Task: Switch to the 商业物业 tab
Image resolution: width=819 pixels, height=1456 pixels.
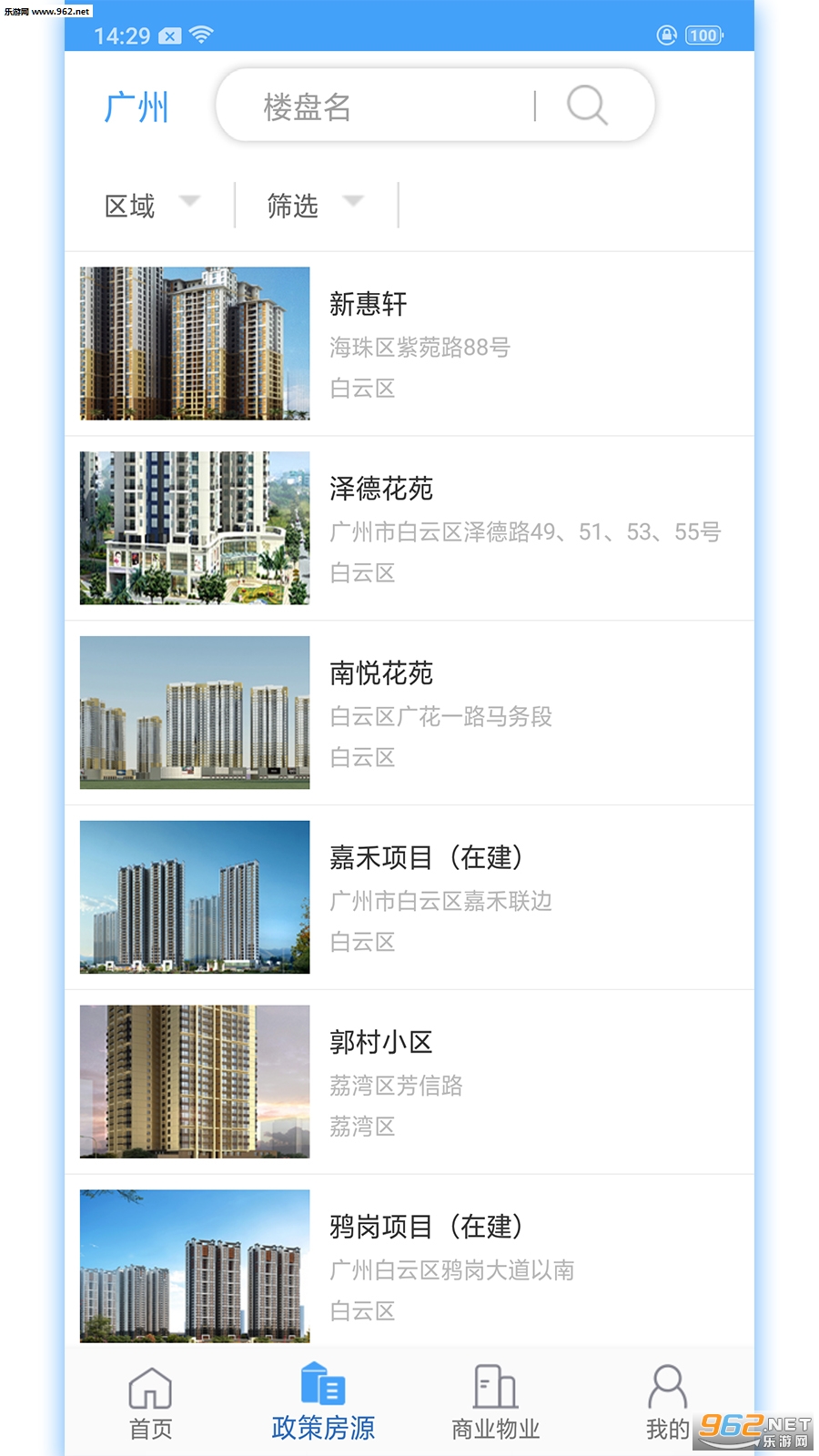Action: (x=496, y=1403)
